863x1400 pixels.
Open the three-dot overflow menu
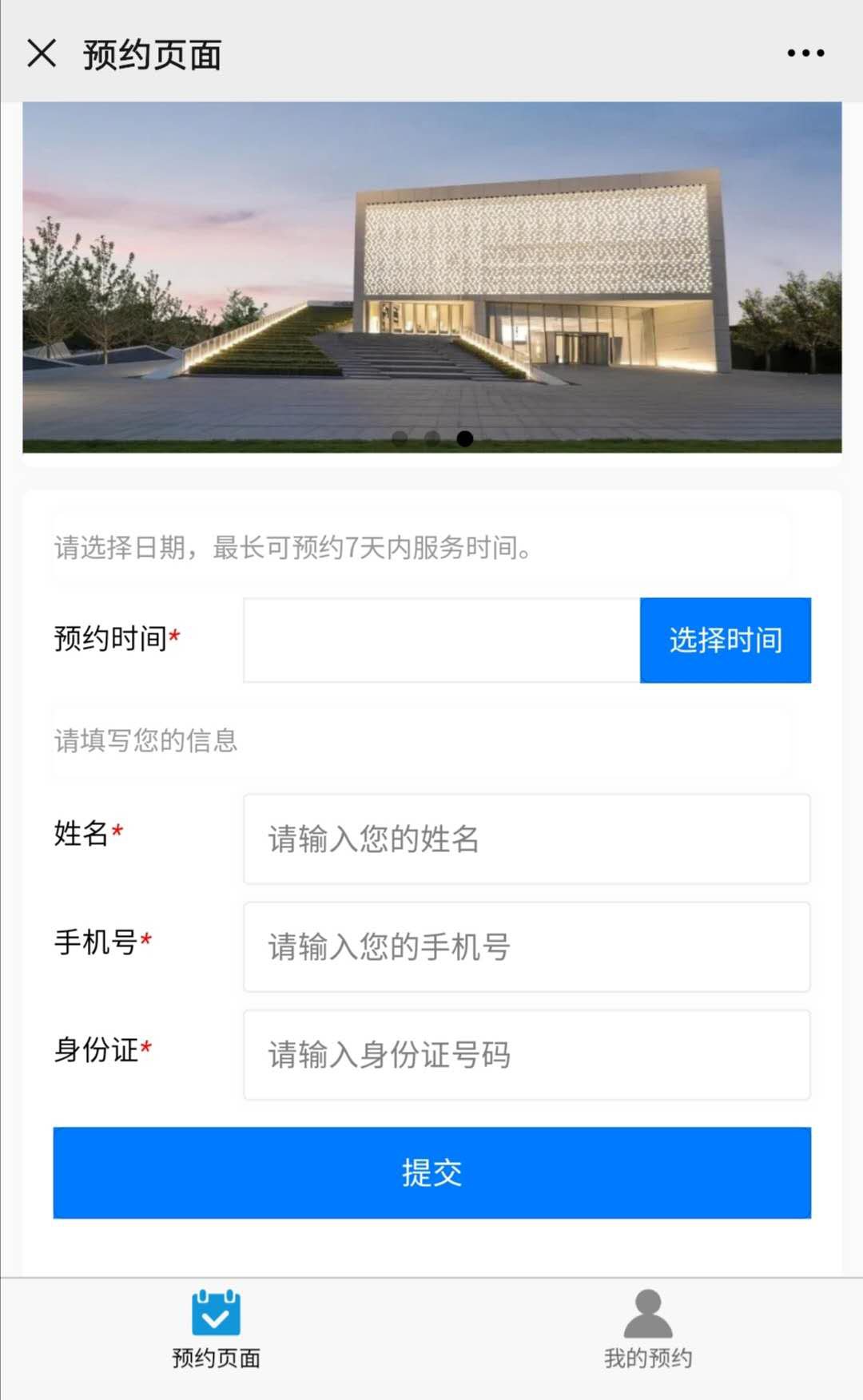[x=805, y=54]
